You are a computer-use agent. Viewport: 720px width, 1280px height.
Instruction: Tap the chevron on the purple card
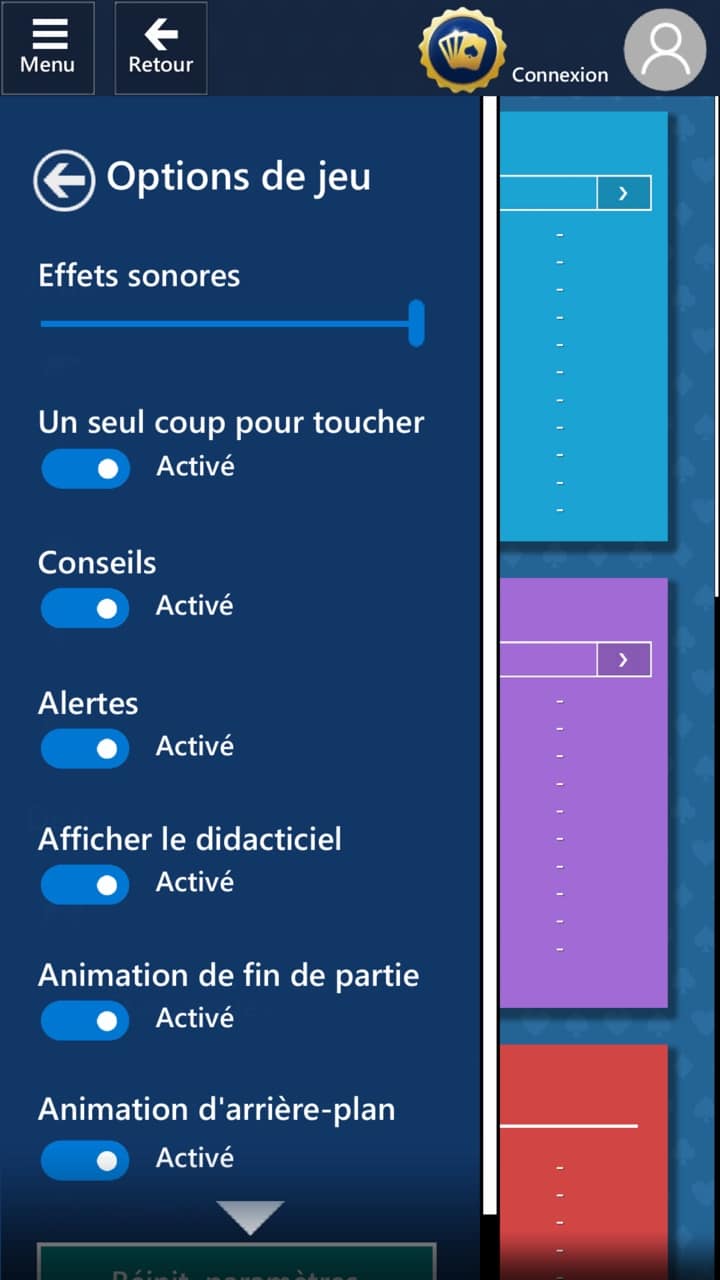[624, 659]
